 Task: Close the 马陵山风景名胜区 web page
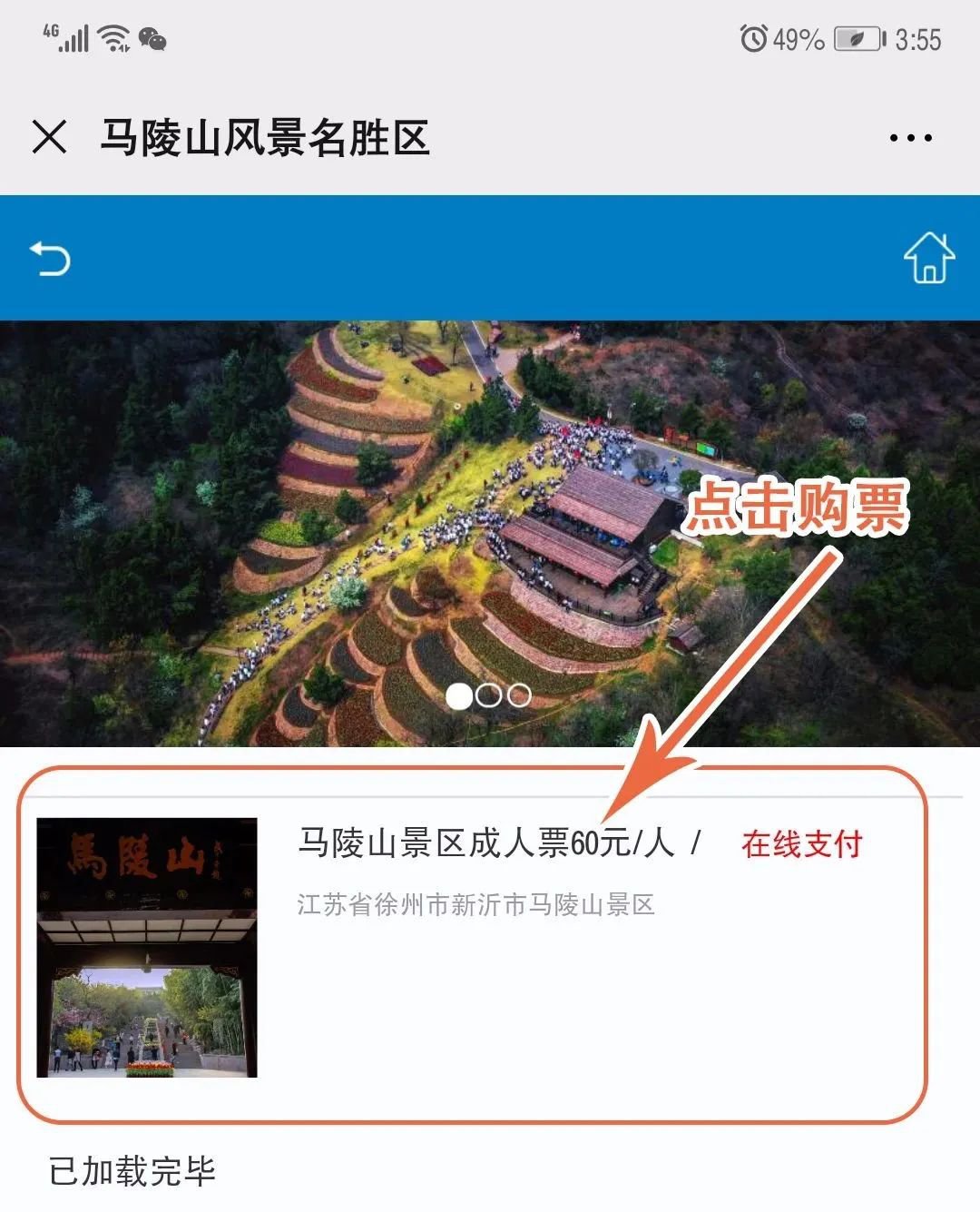pyautogui.click(x=49, y=138)
